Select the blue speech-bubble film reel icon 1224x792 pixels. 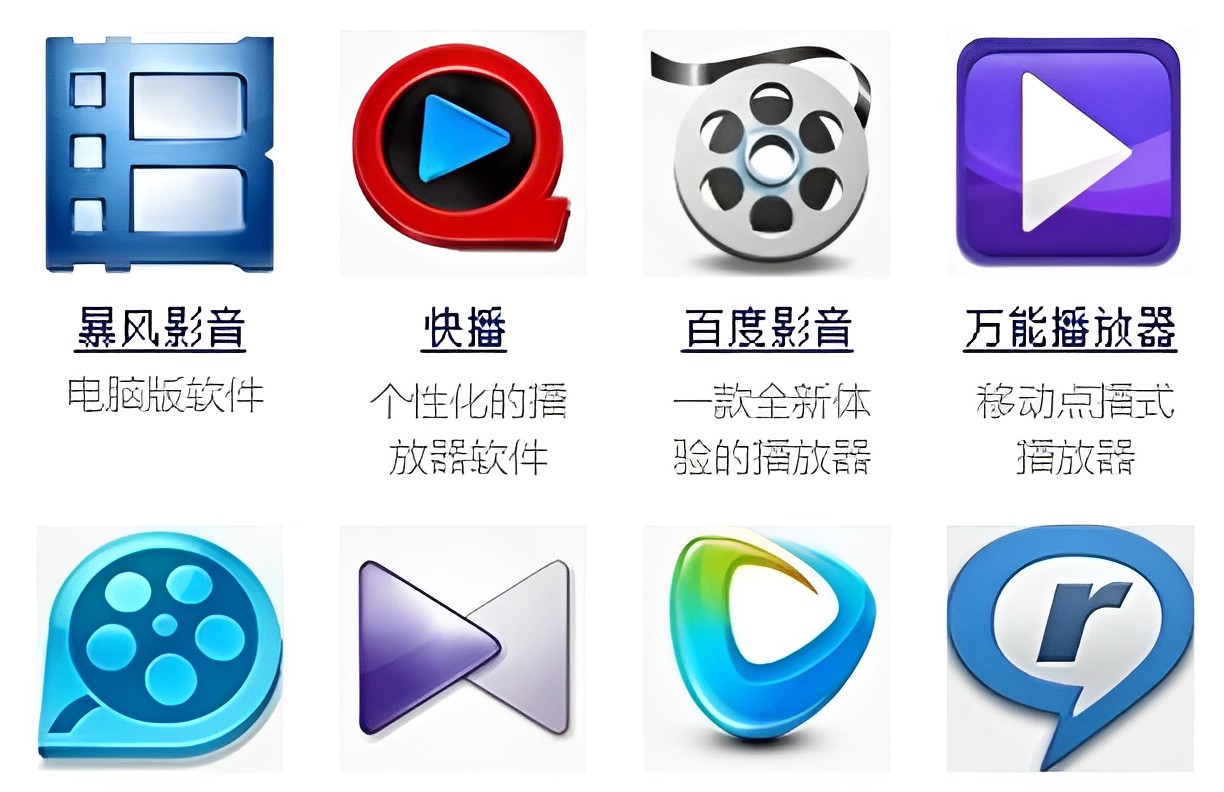[x=160, y=648]
